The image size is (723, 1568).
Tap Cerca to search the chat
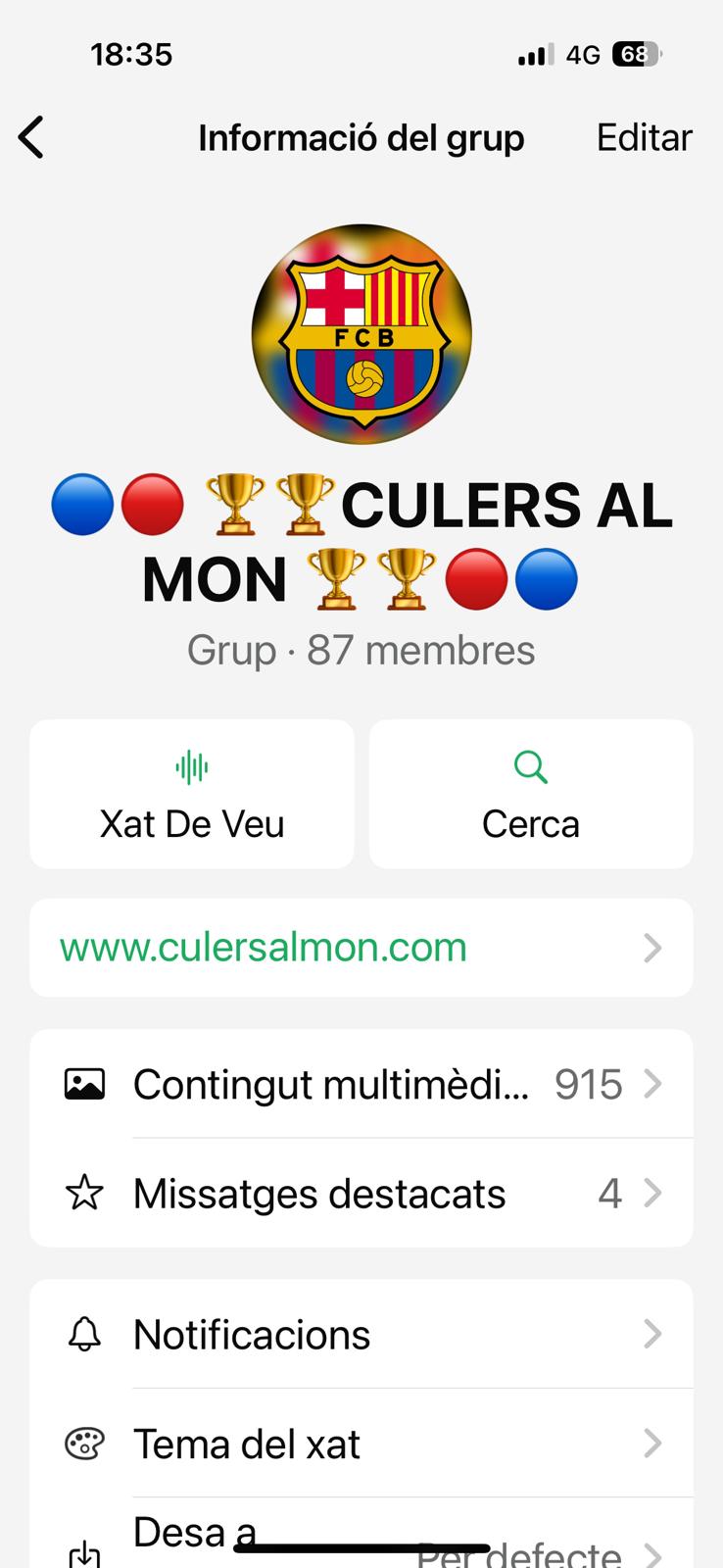point(530,794)
